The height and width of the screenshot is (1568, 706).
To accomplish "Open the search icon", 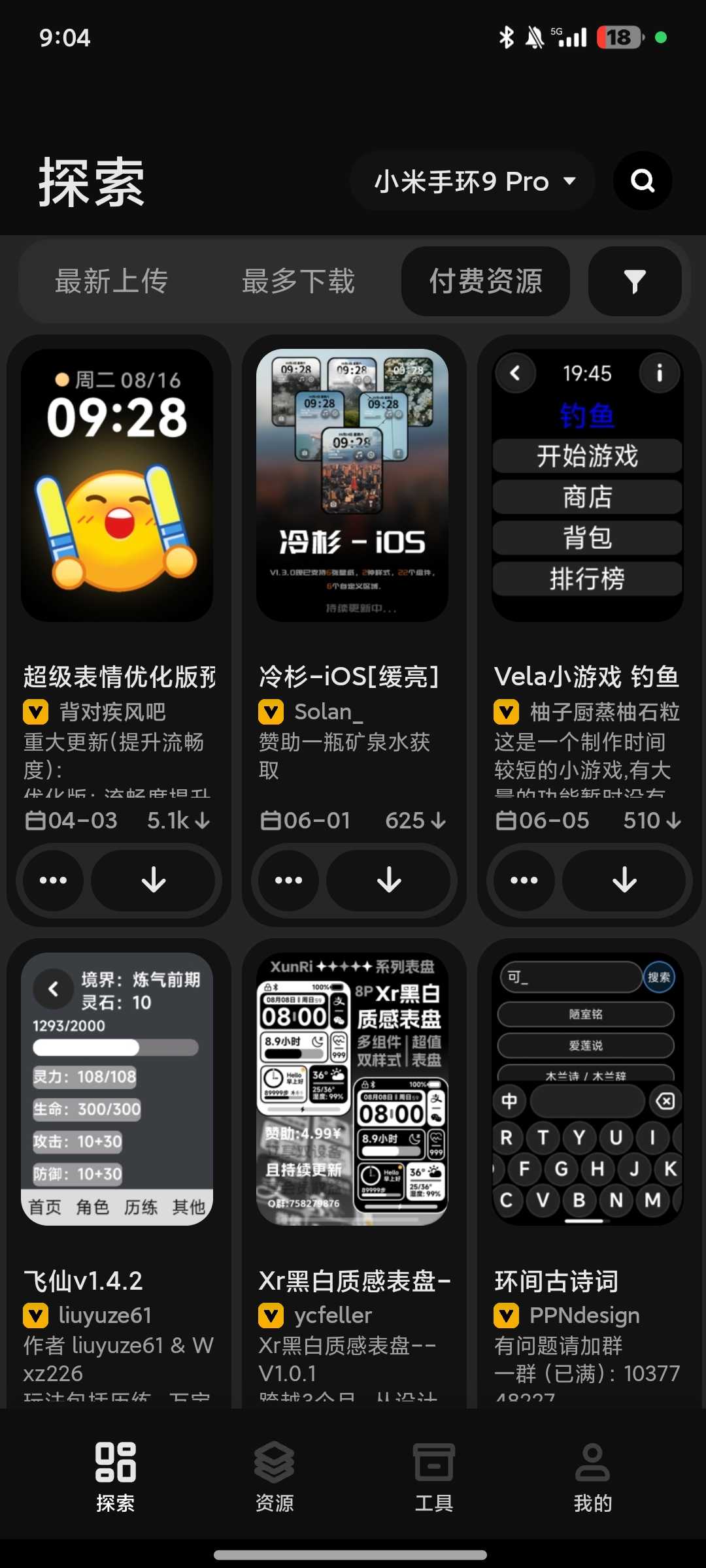I will 643,181.
